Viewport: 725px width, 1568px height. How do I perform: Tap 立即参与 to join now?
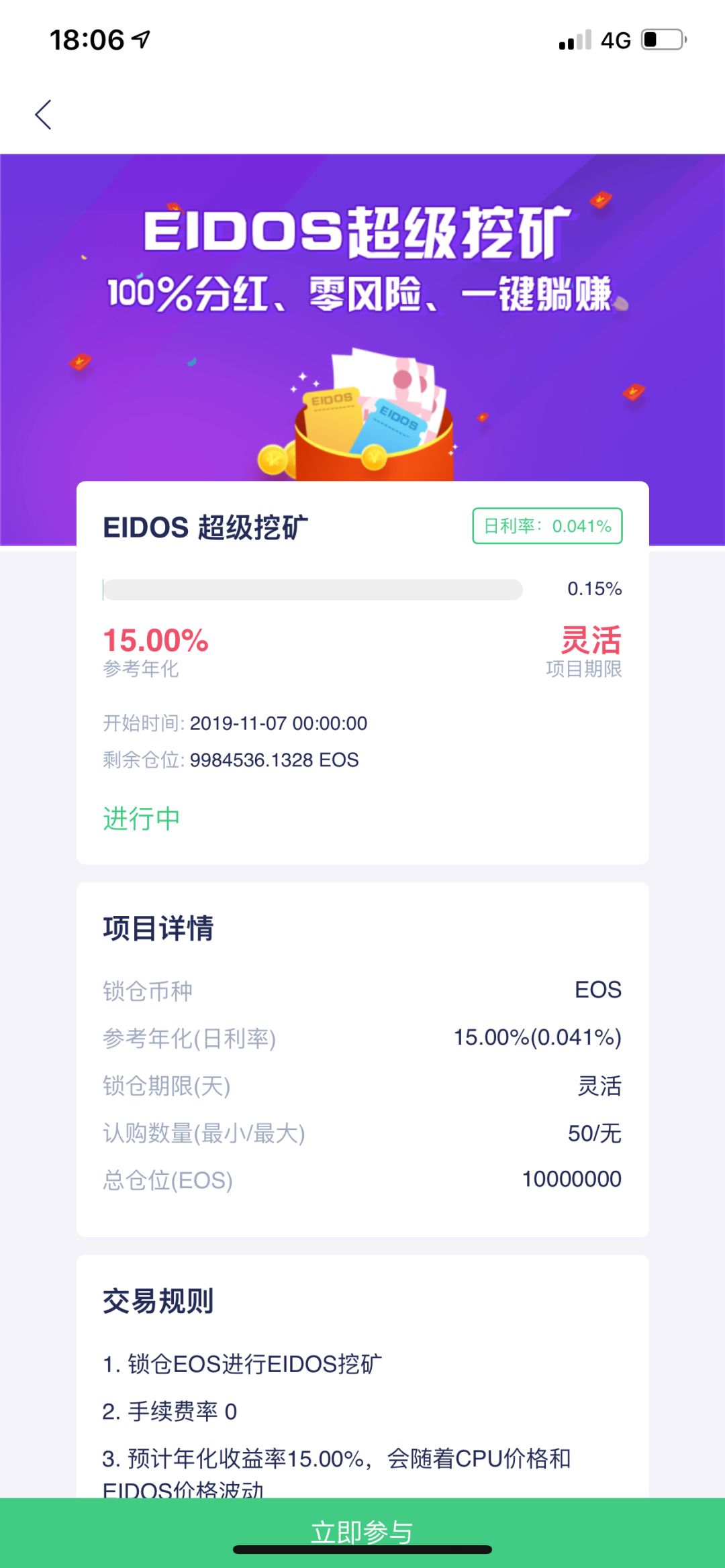click(362, 1531)
